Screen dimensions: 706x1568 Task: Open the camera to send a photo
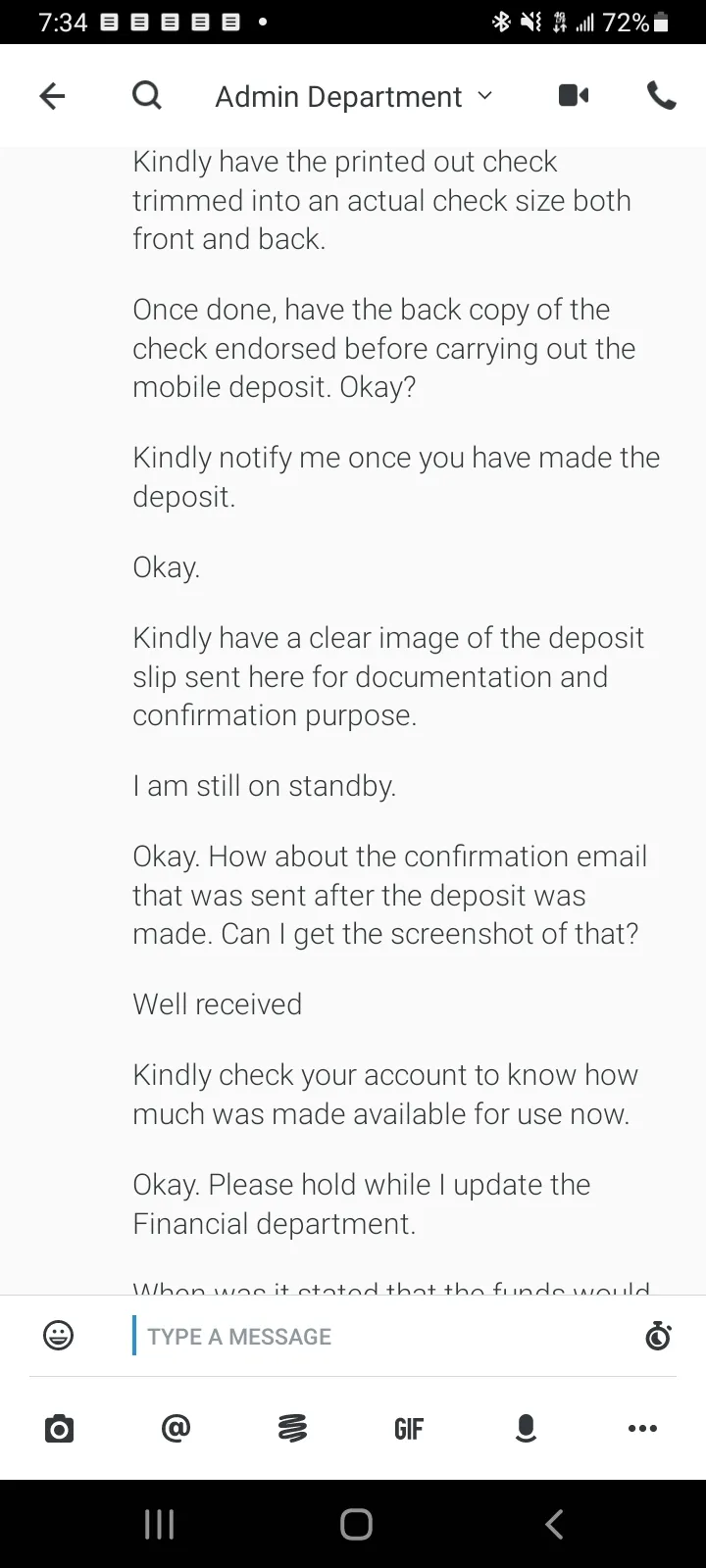point(59,1429)
